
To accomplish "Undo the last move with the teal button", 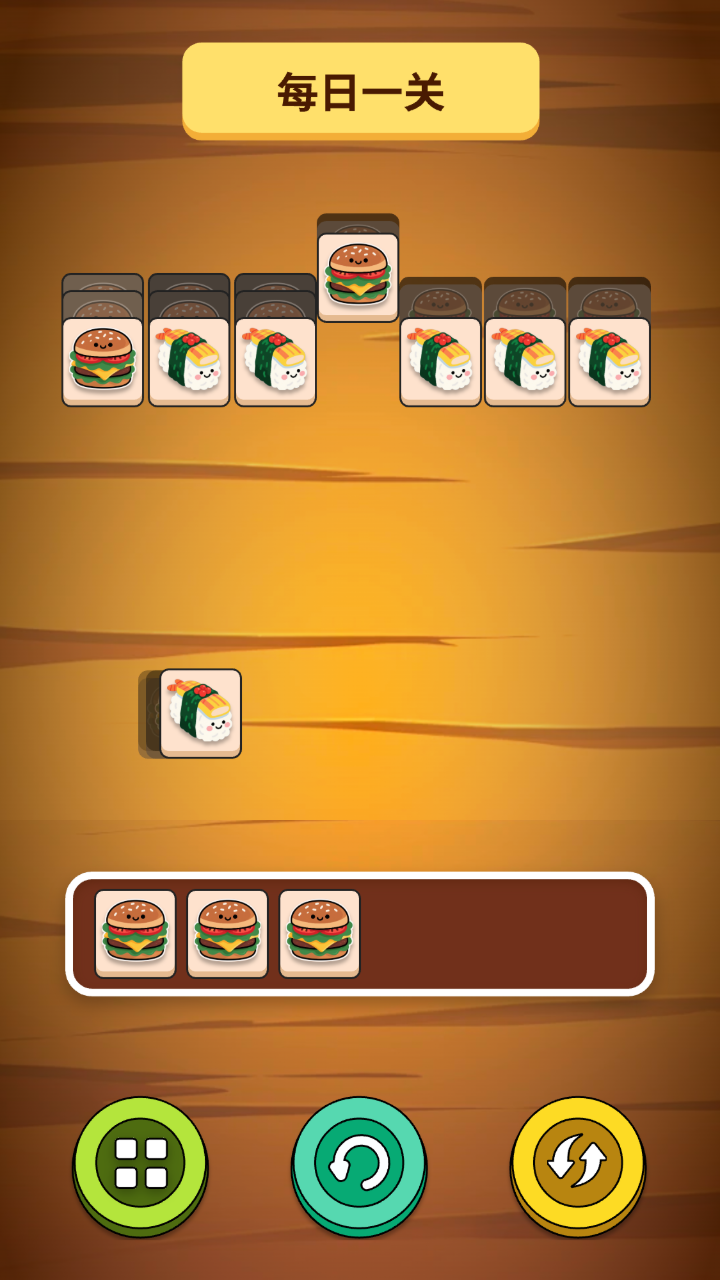I will pyautogui.click(x=359, y=1163).
